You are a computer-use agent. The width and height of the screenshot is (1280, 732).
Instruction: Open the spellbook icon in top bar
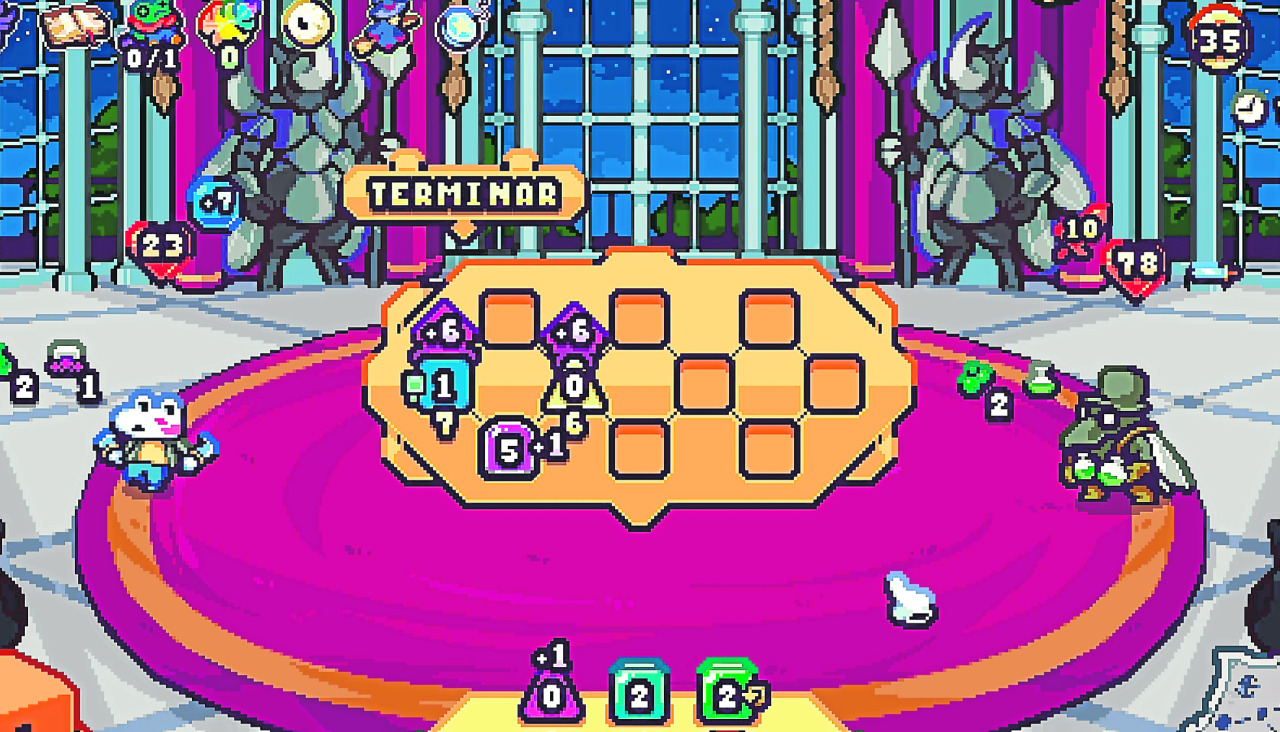(x=76, y=25)
